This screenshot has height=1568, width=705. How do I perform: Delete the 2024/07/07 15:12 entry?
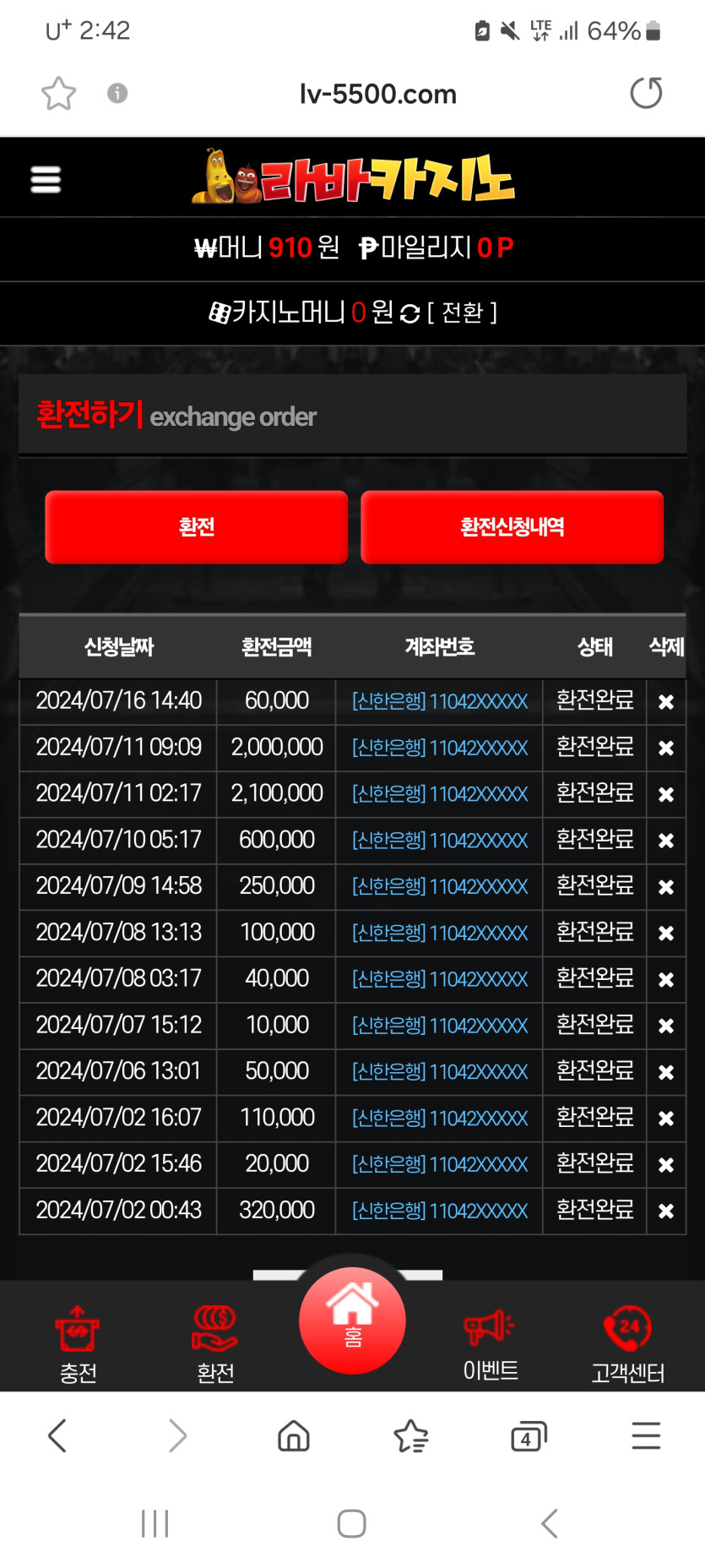click(x=666, y=1026)
